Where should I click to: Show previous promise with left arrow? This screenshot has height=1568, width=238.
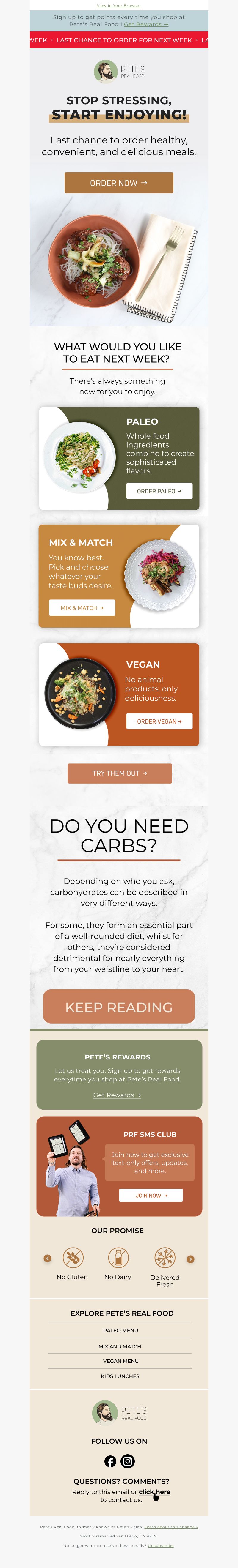(48, 1259)
